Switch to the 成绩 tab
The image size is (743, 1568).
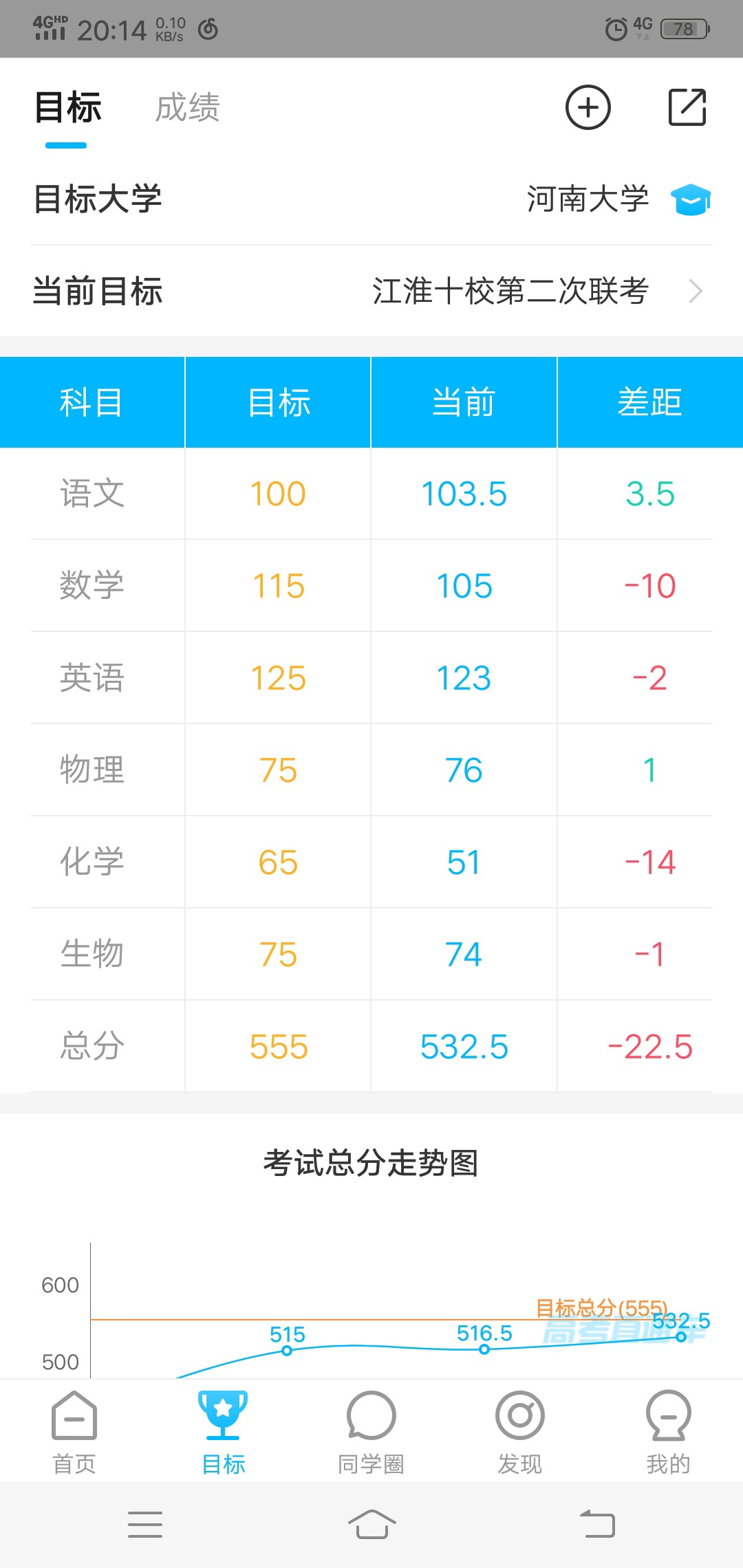[x=187, y=108]
